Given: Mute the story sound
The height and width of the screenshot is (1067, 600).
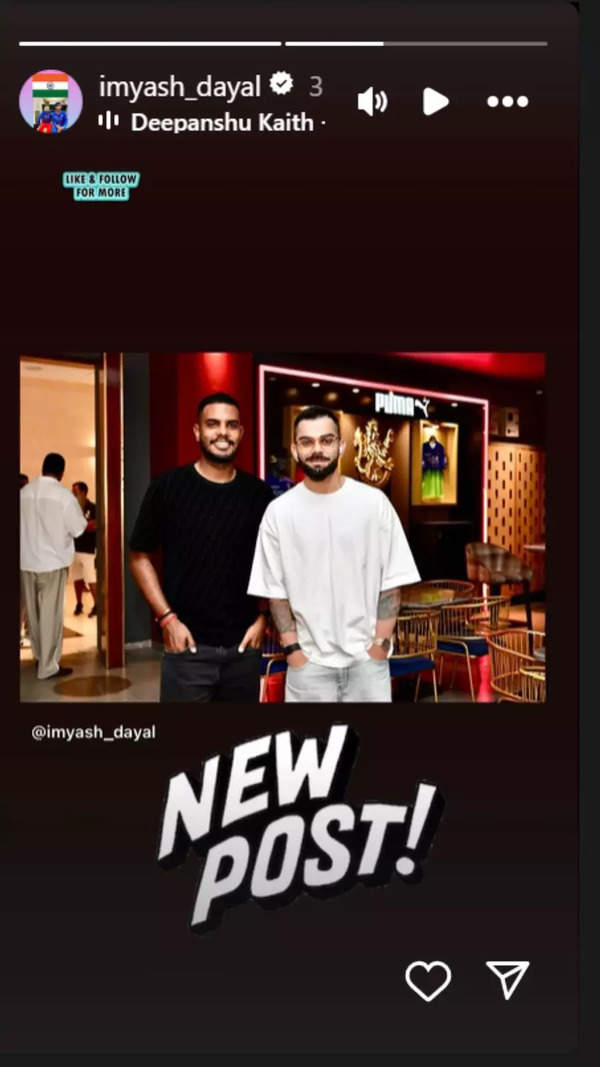Looking at the screenshot, I should (x=372, y=101).
